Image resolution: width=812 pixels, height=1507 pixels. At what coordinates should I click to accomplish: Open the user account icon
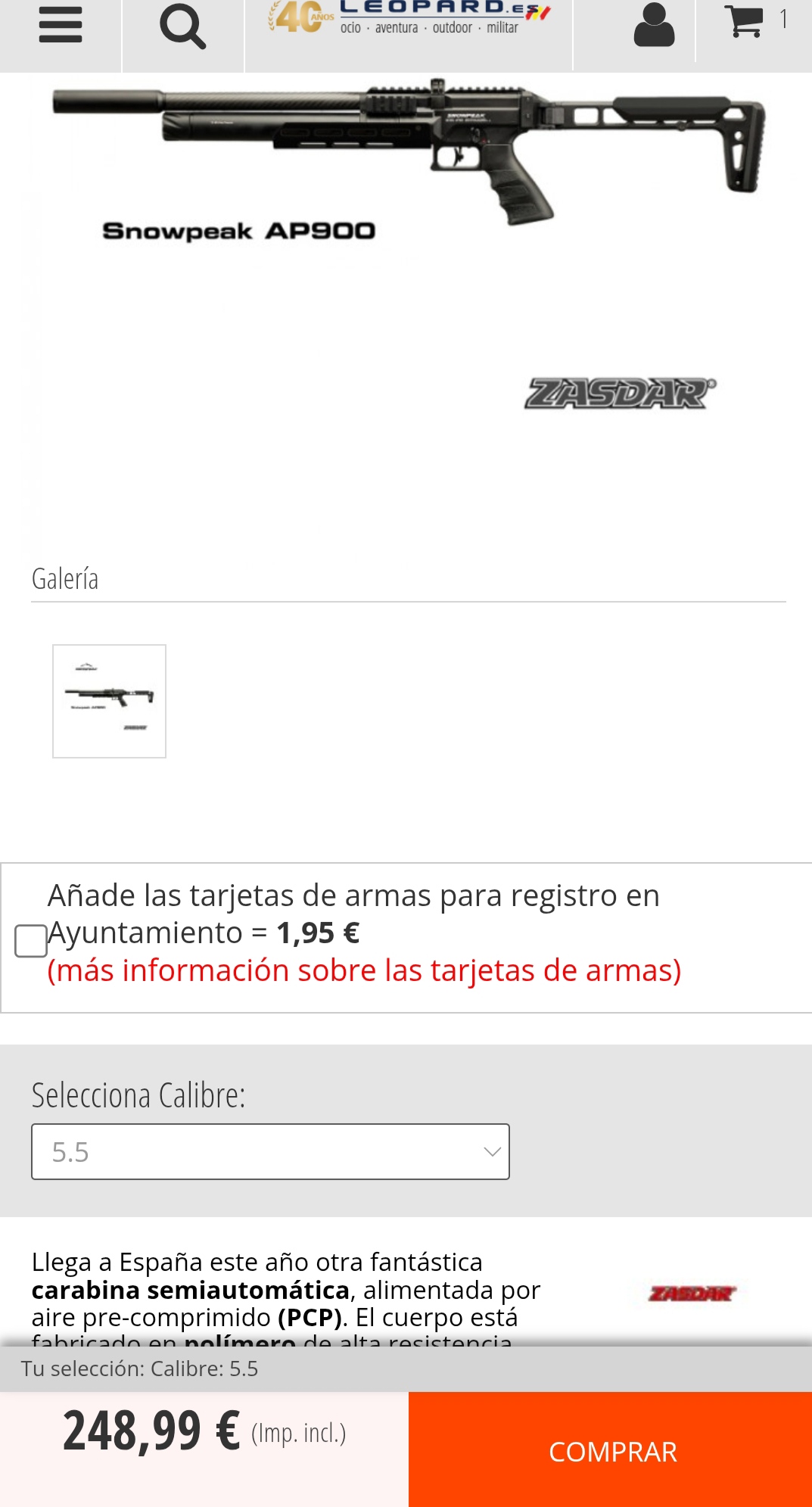(x=654, y=26)
